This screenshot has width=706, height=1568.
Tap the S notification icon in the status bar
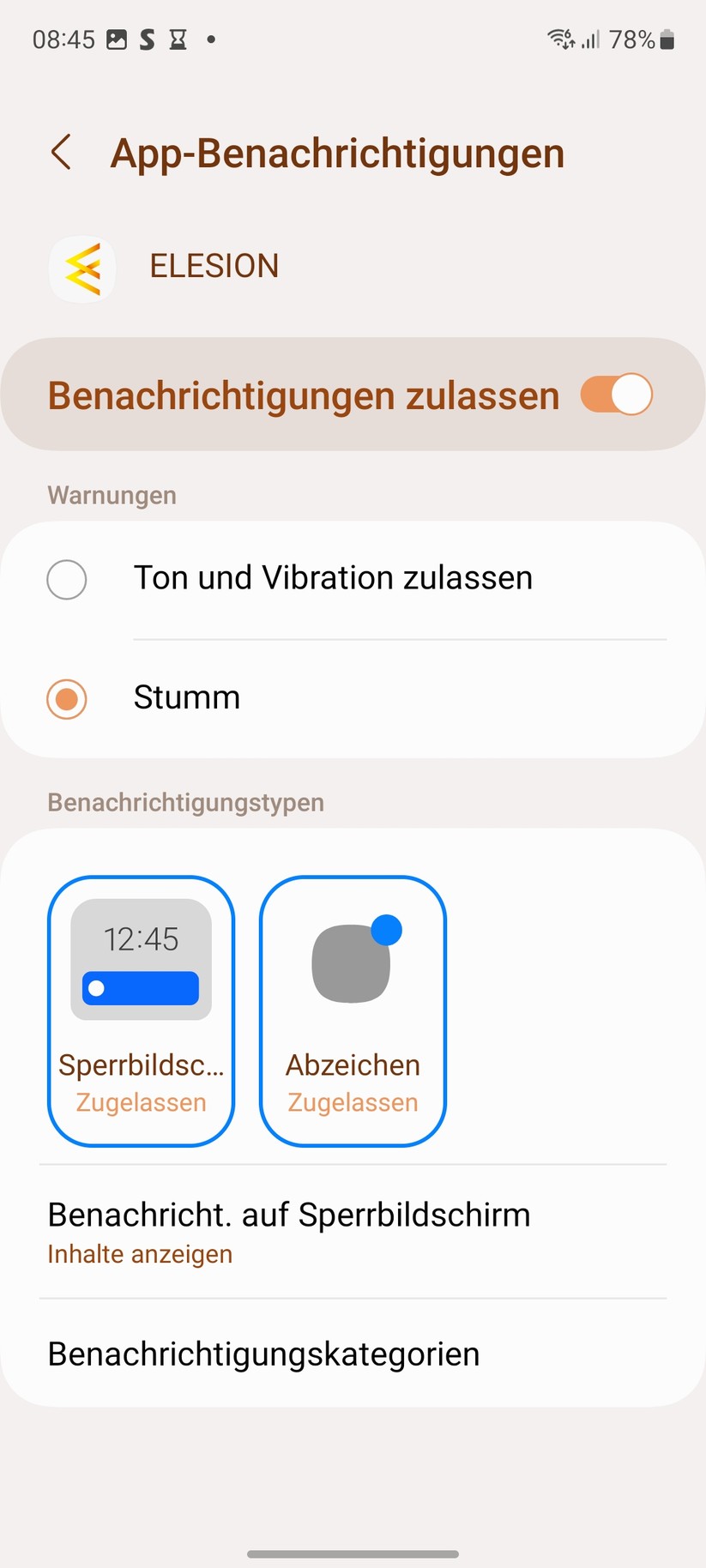click(148, 39)
